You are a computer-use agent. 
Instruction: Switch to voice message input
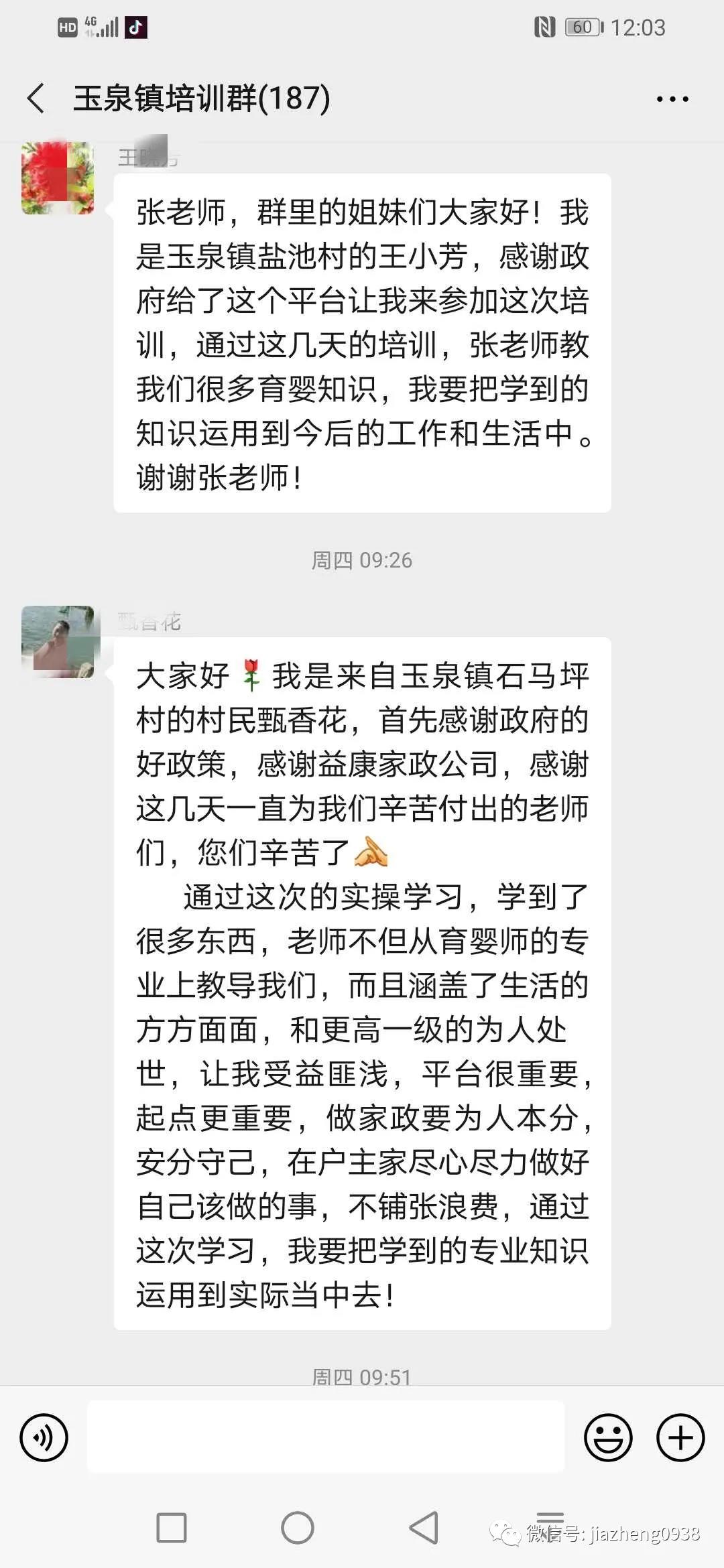(44, 1438)
